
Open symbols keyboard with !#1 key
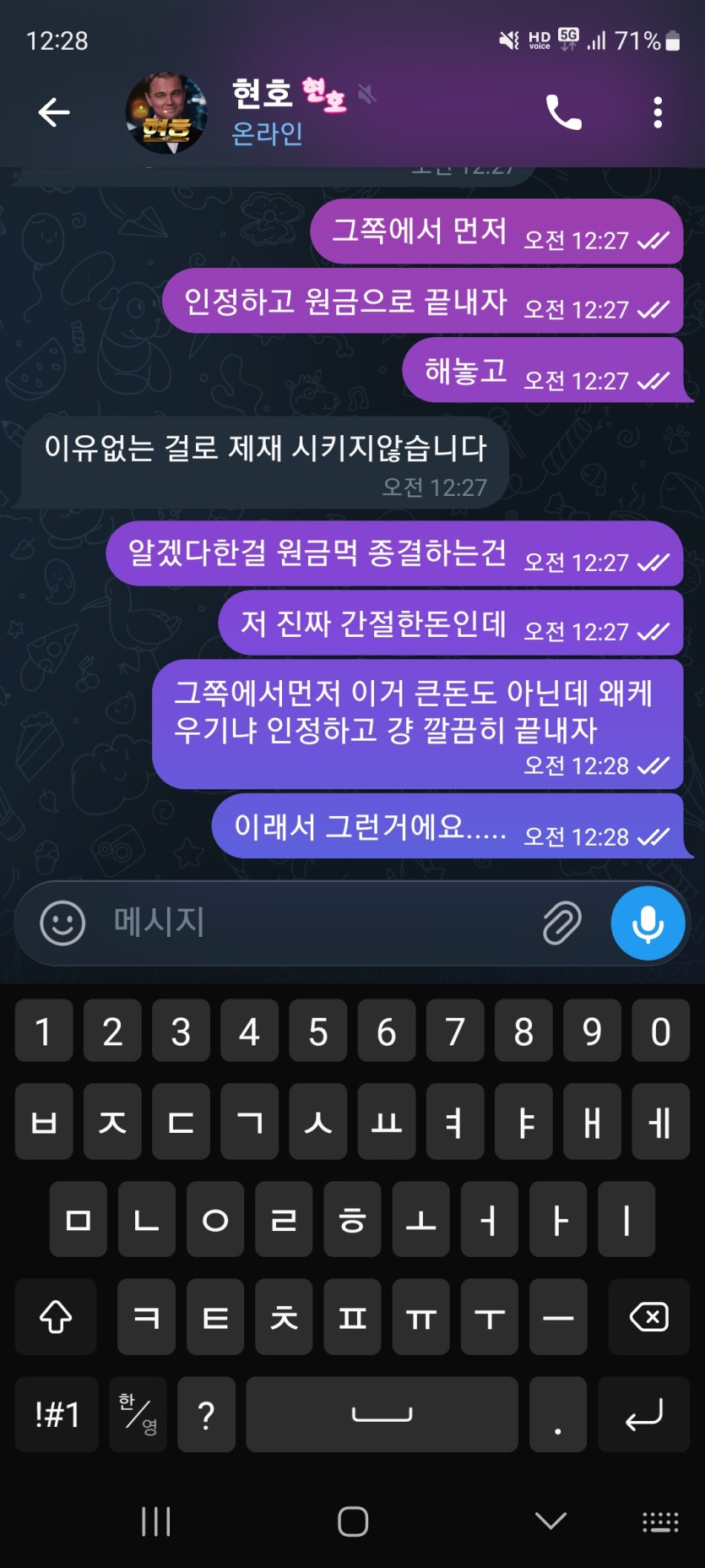[x=57, y=1414]
